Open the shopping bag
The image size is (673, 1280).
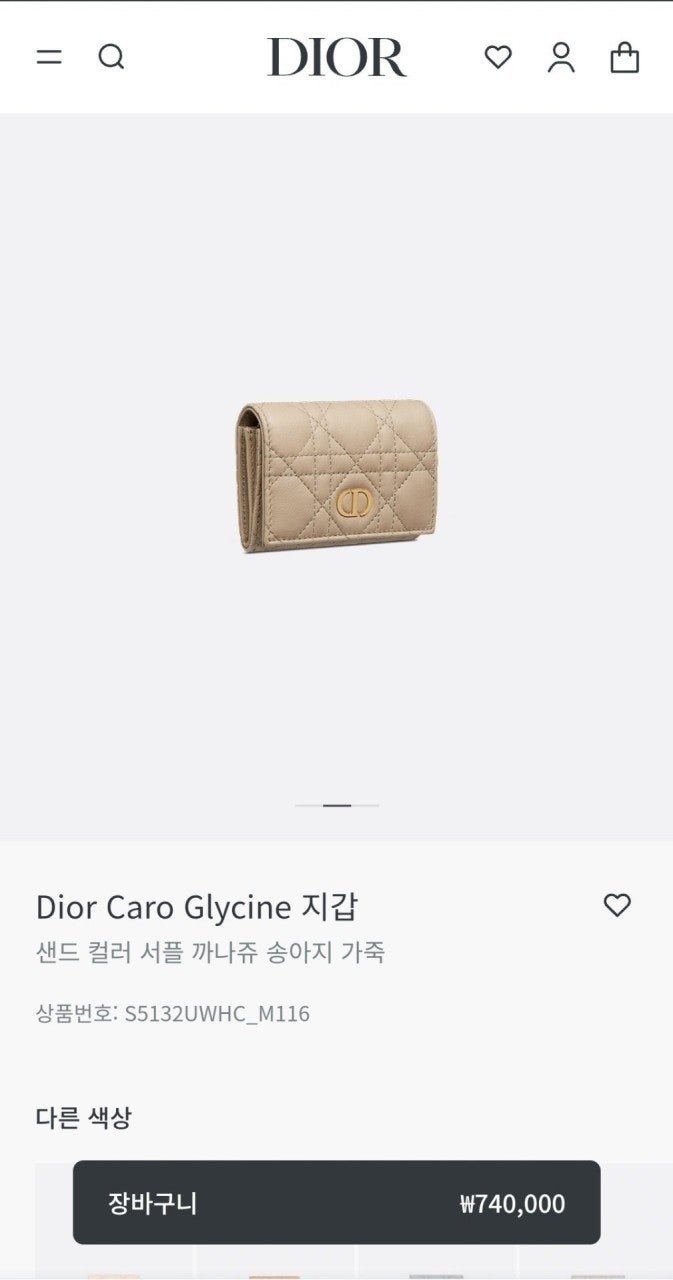(x=625, y=57)
